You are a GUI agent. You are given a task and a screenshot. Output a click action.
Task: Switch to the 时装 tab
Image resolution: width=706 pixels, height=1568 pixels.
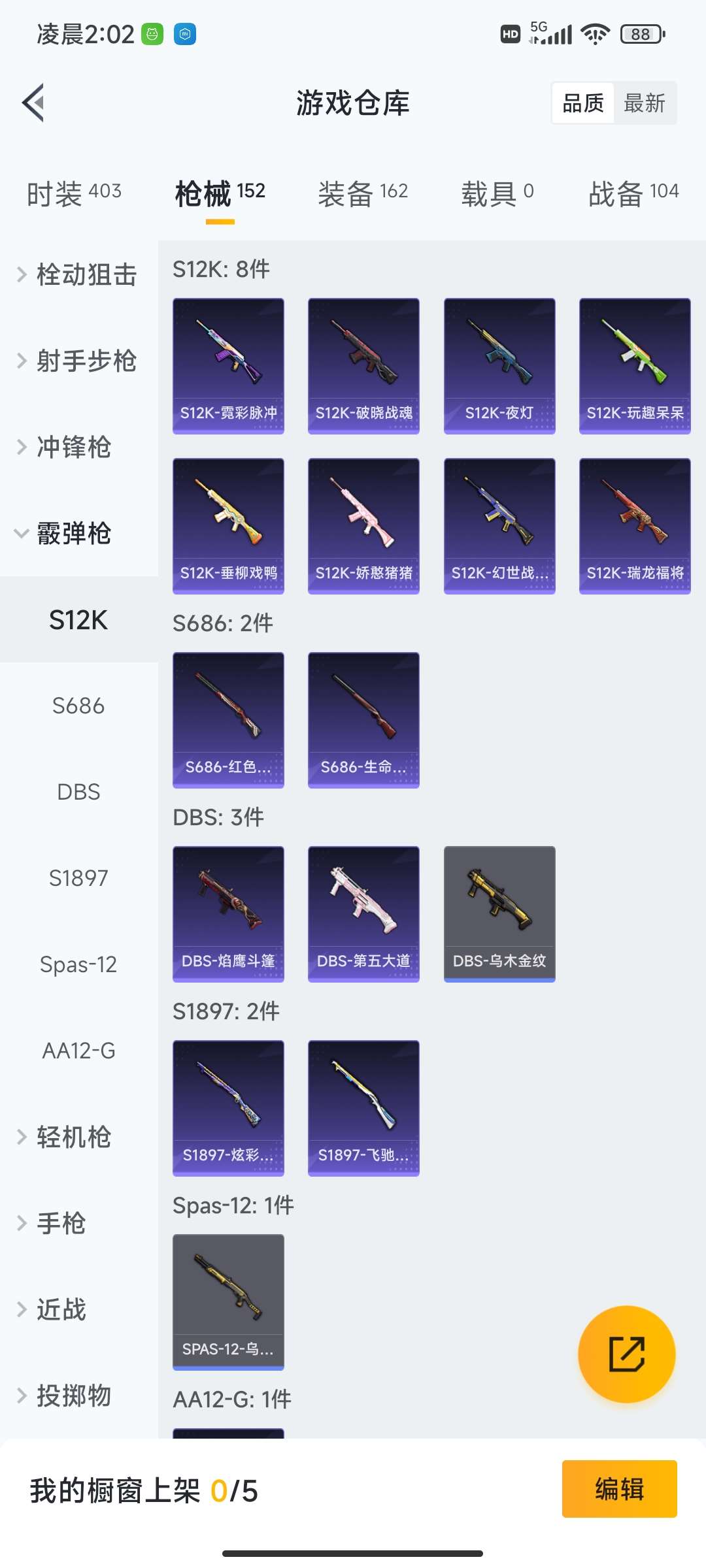click(74, 193)
